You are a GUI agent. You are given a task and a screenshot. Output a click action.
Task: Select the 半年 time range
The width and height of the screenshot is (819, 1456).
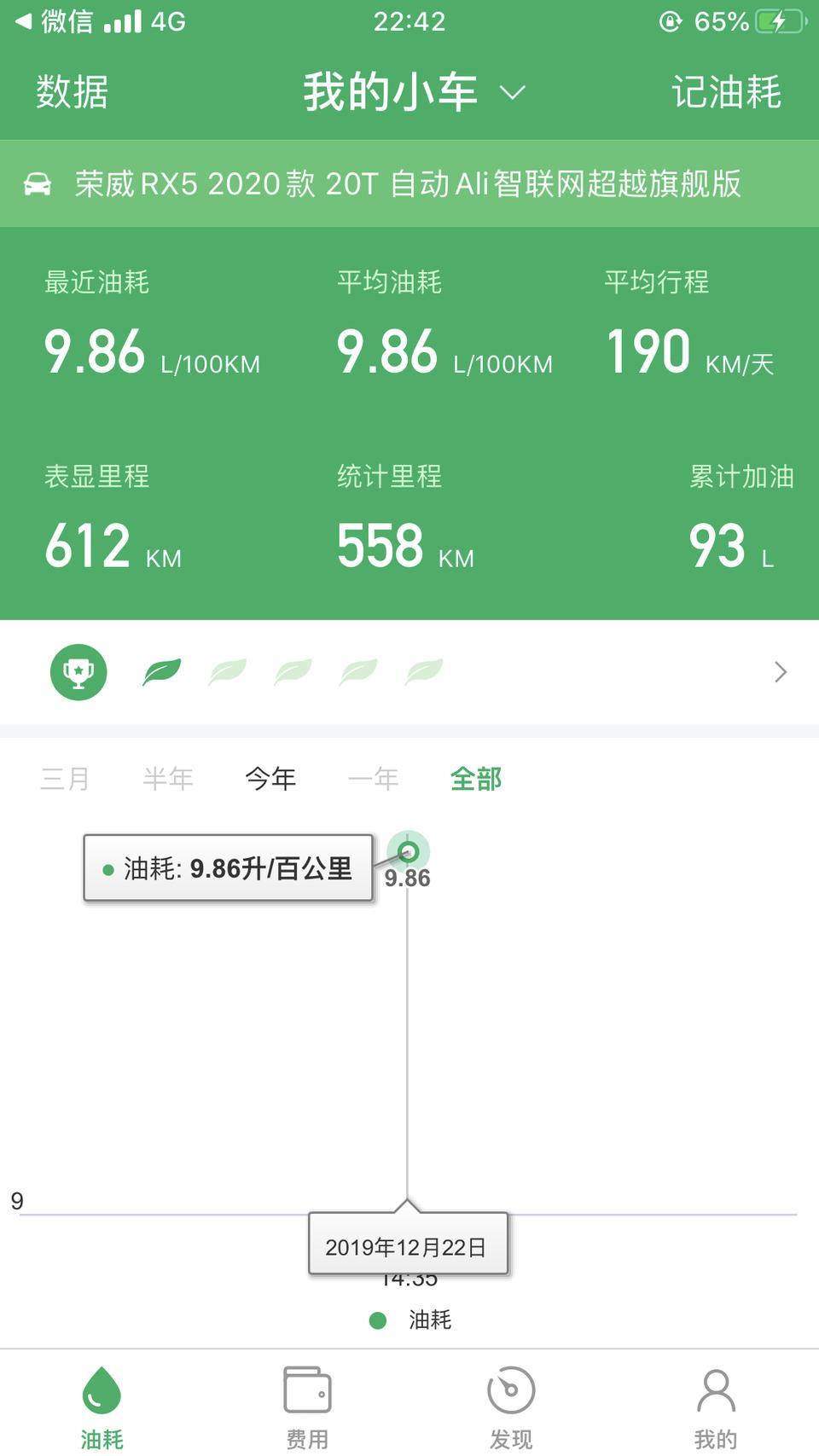168,778
